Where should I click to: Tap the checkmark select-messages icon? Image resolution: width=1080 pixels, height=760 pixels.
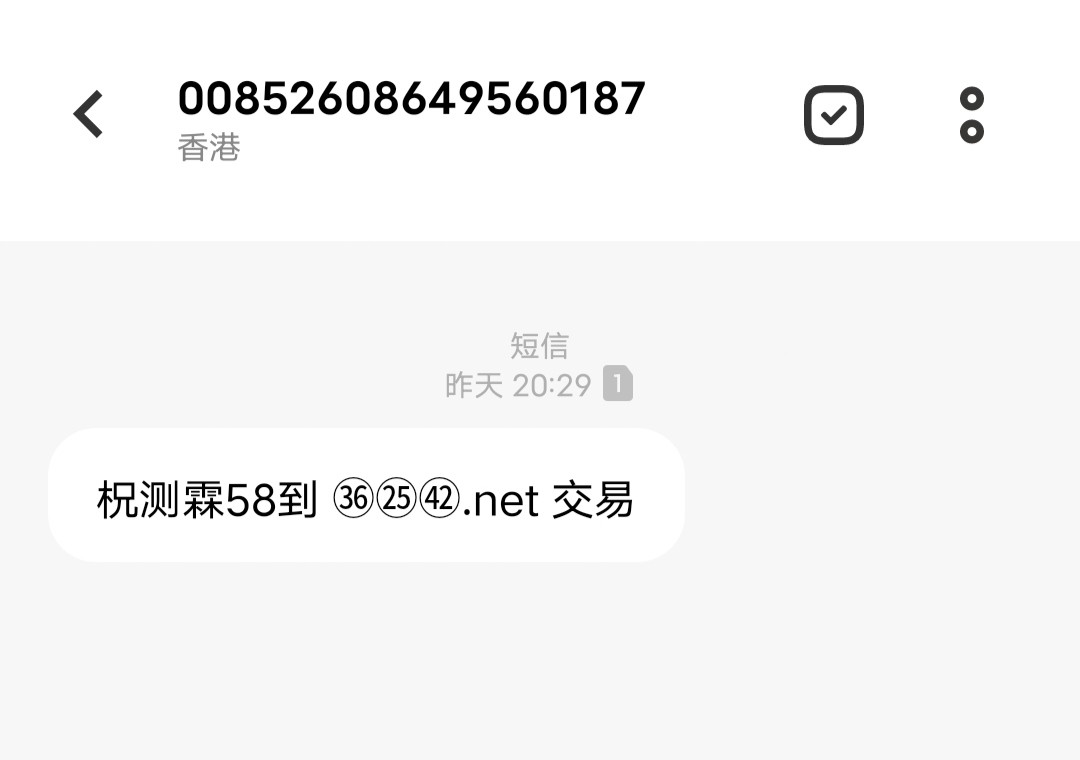833,115
